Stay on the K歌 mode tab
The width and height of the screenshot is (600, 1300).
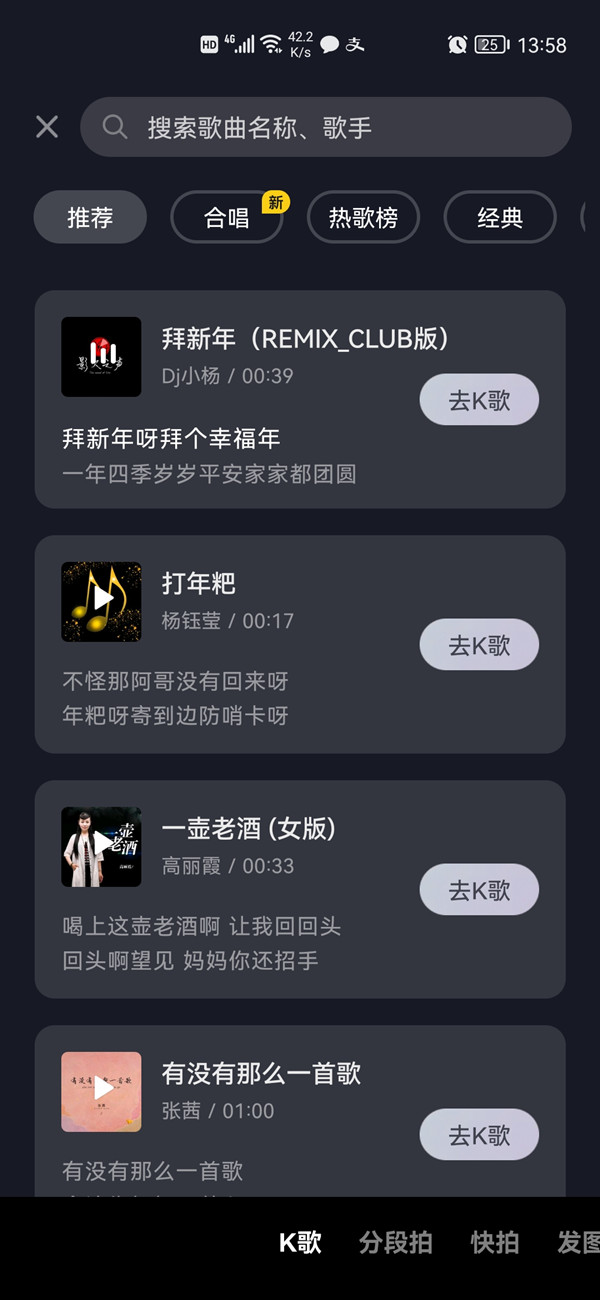coord(300,1243)
